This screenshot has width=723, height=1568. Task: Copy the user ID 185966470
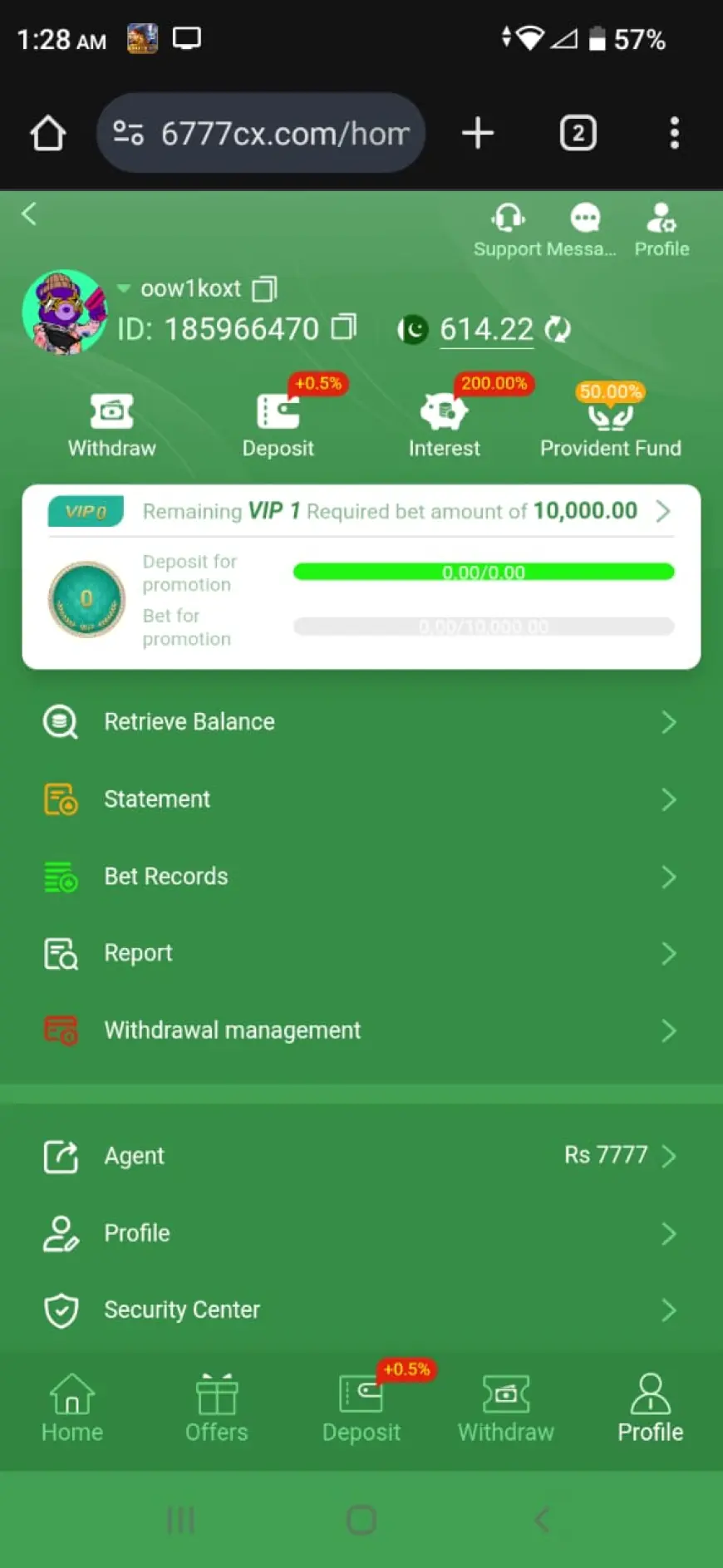click(344, 327)
